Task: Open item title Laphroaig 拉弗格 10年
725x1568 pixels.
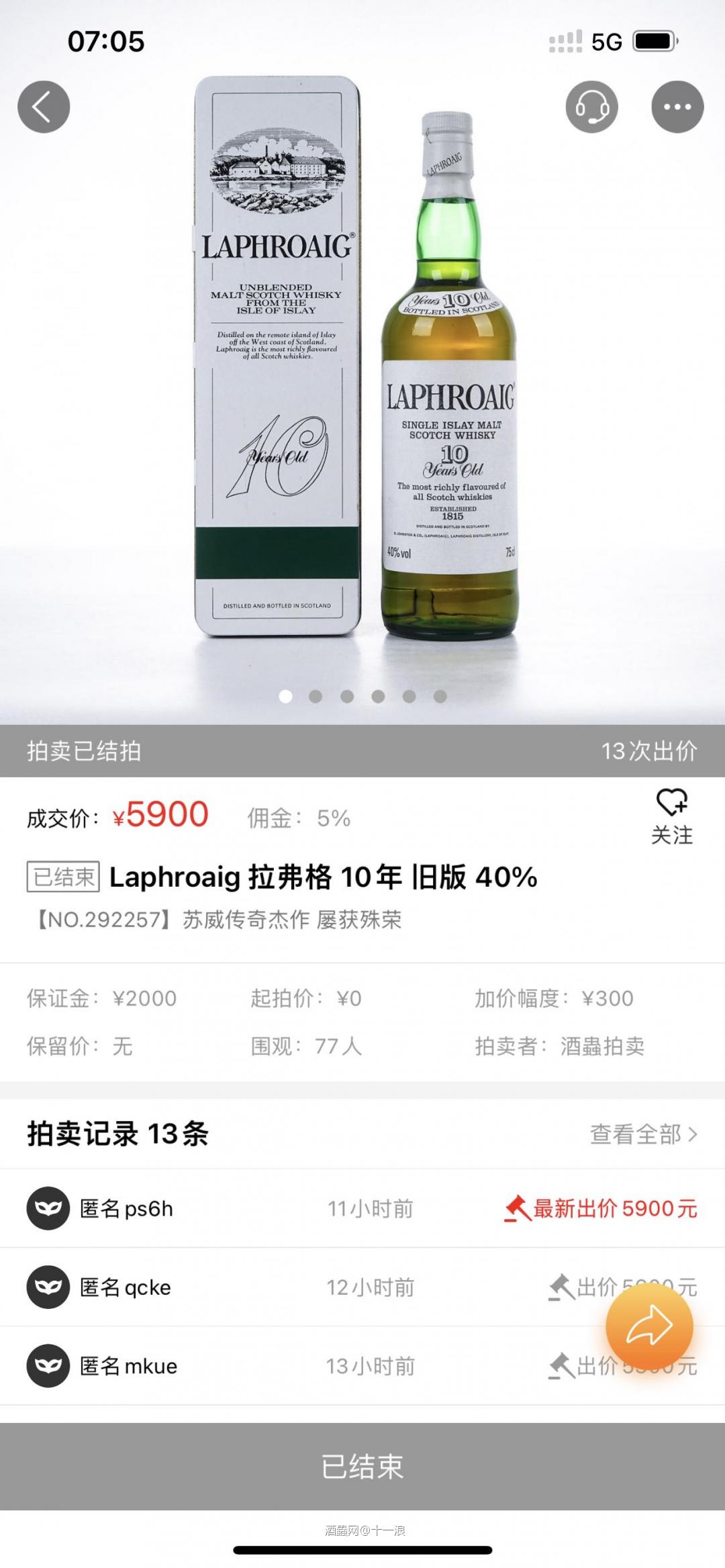Action: tap(322, 876)
